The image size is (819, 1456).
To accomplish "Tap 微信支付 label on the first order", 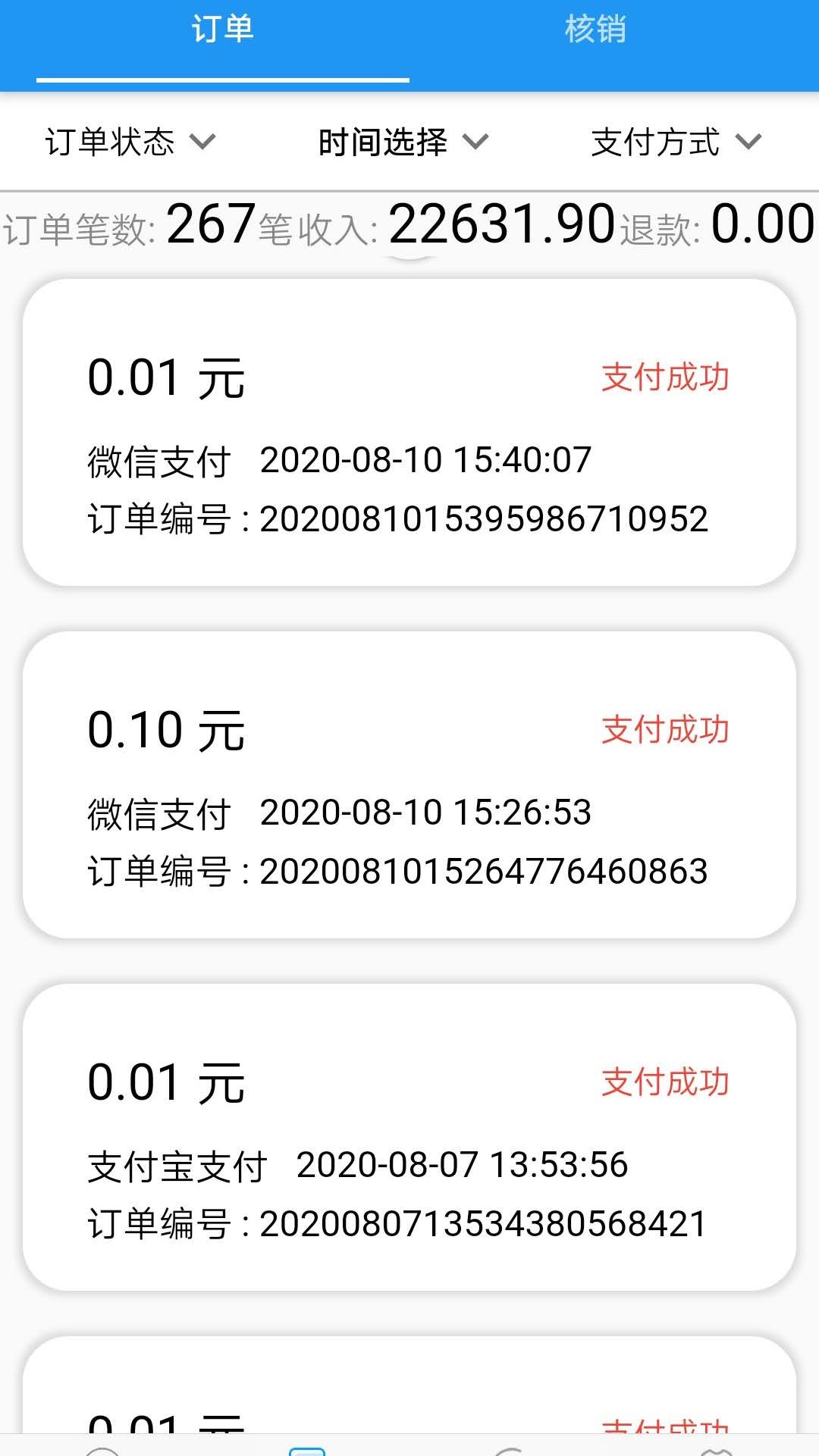I will (x=158, y=462).
